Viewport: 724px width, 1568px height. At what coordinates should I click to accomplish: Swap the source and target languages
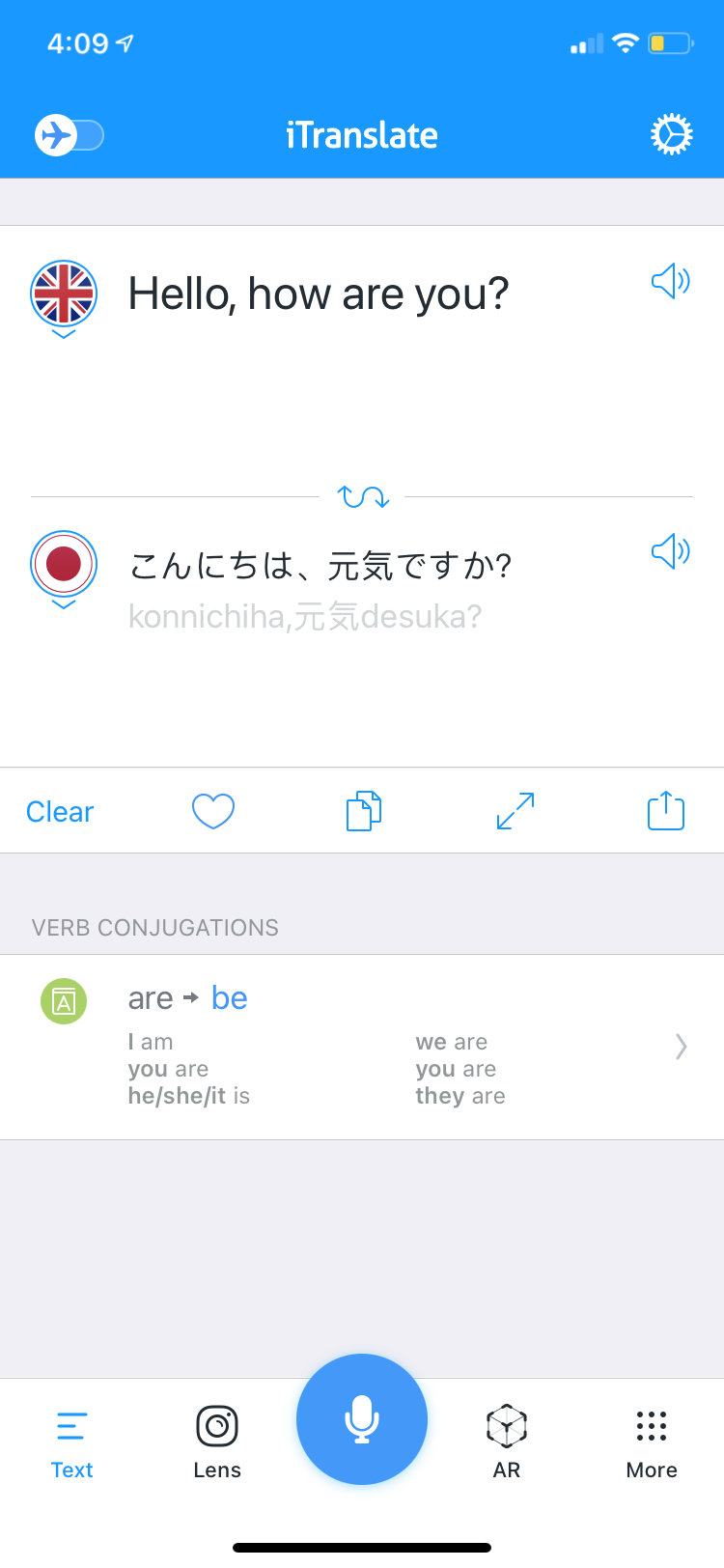point(362,496)
